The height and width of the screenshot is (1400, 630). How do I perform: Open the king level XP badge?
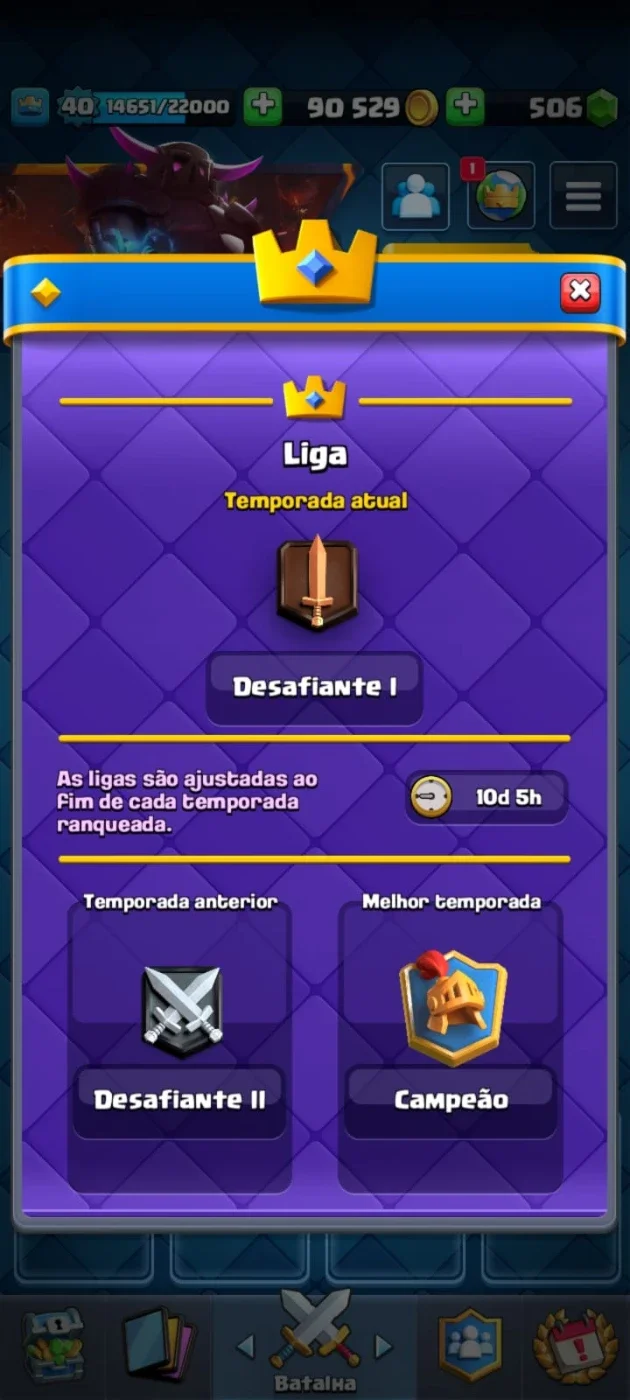78,106
